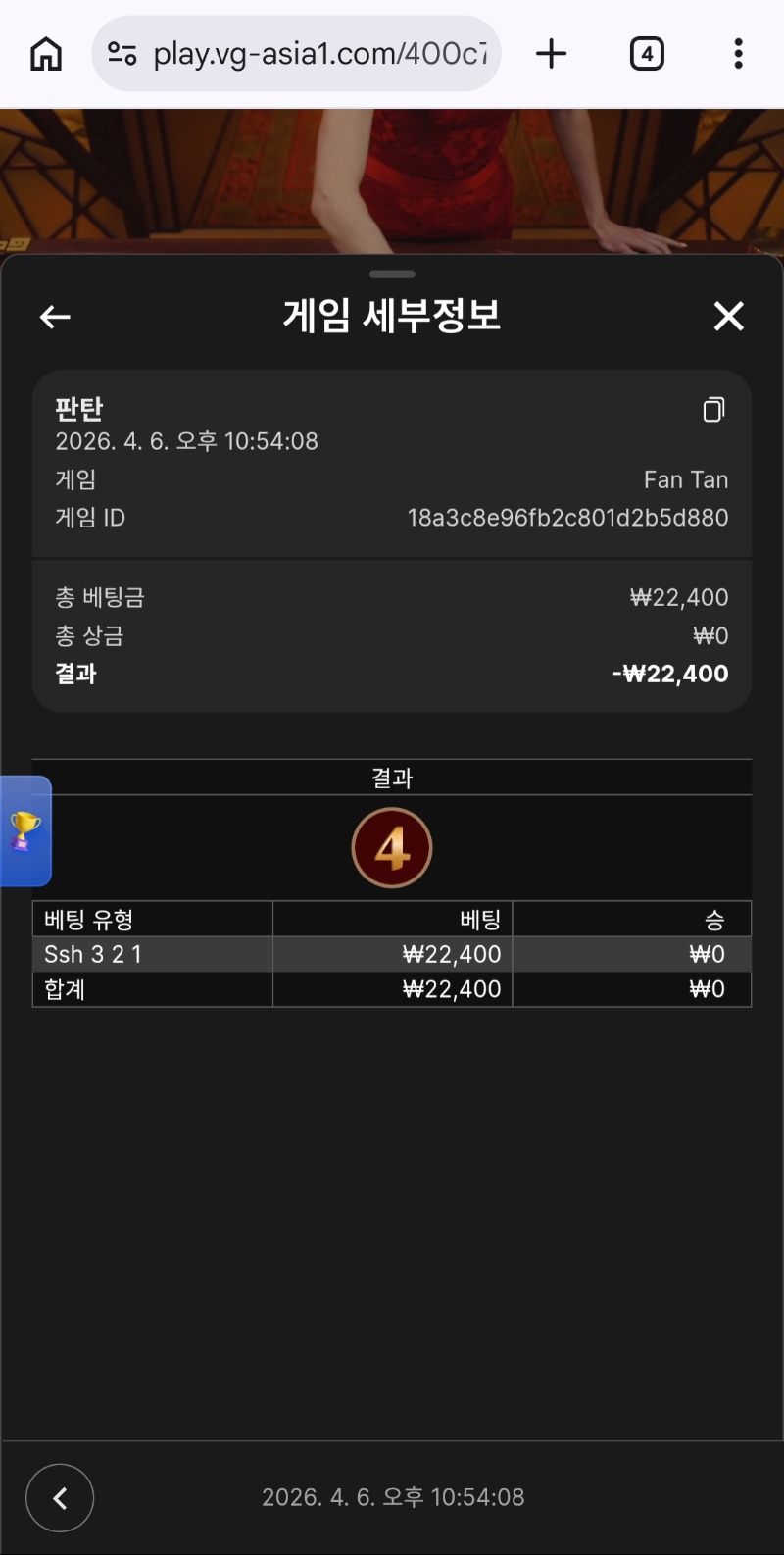This screenshot has width=784, height=1555.
Task: Open a new browser tab
Action: pyautogui.click(x=552, y=54)
